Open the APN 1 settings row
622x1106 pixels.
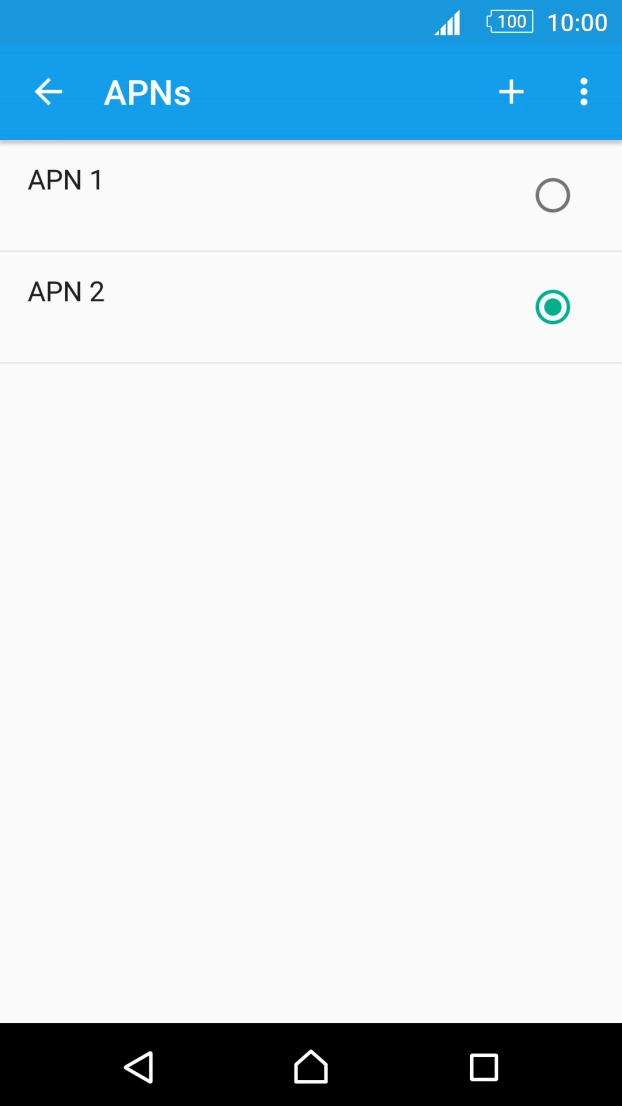[311, 195]
